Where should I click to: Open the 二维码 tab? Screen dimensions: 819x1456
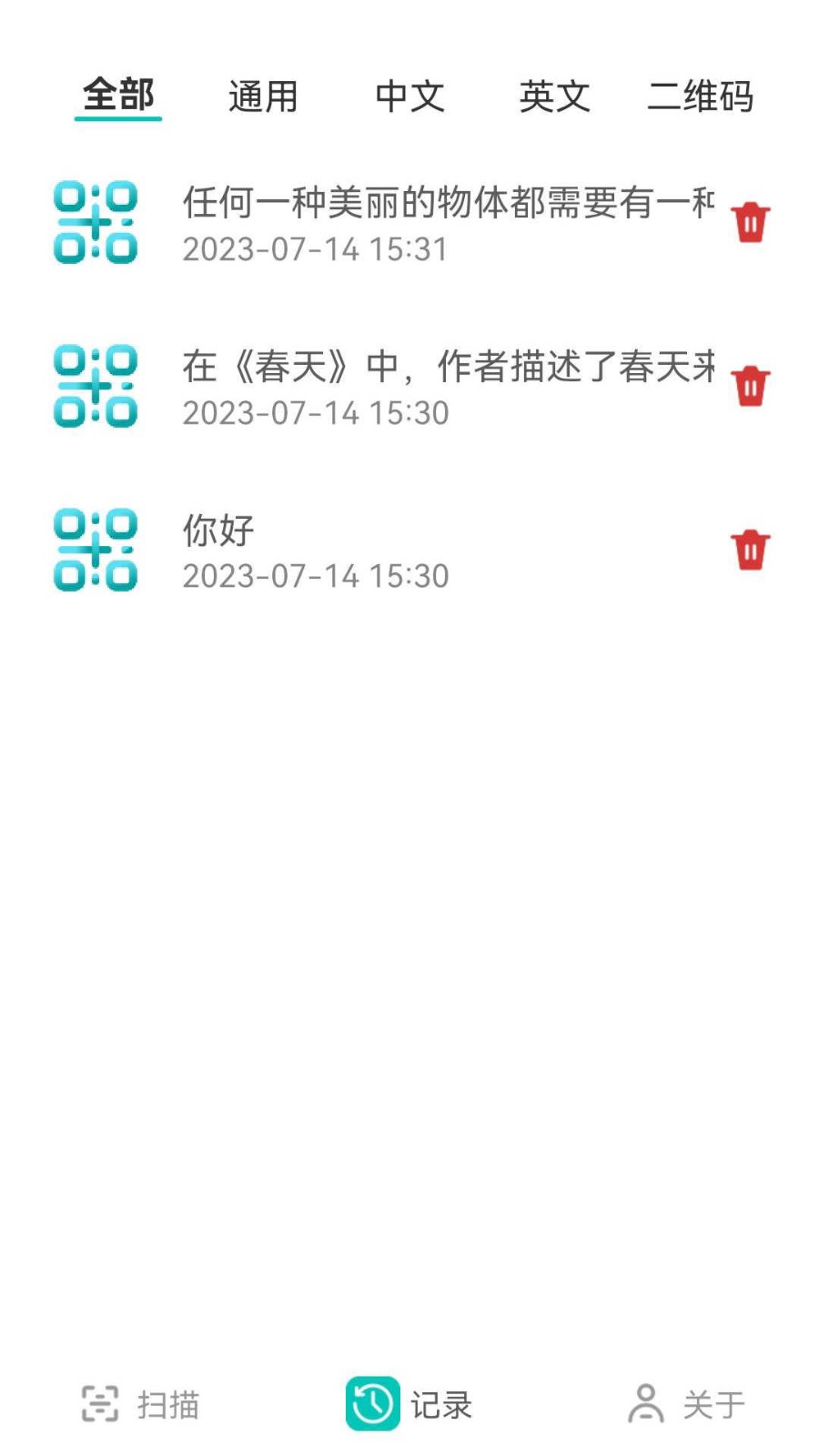click(x=700, y=96)
